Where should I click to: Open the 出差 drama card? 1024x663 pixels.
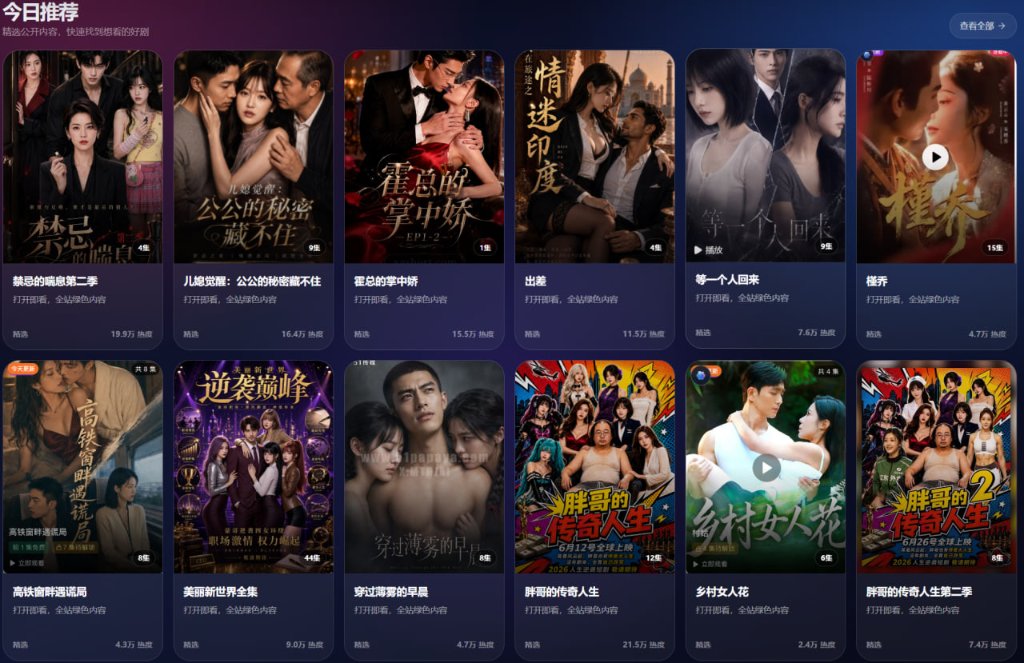coord(595,199)
